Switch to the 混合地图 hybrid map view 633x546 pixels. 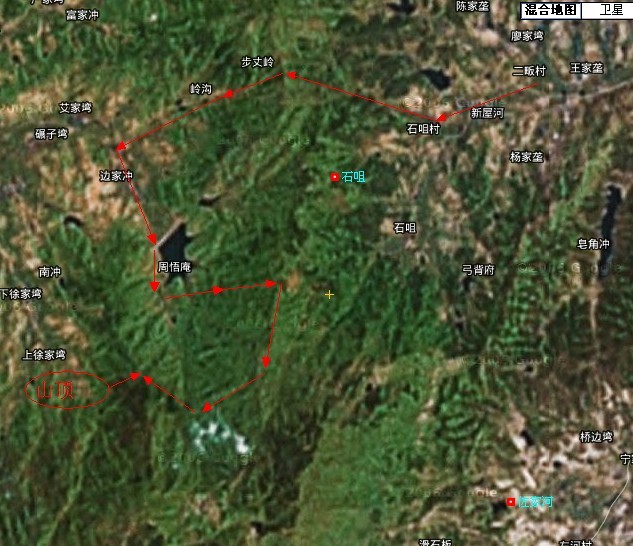pos(551,9)
